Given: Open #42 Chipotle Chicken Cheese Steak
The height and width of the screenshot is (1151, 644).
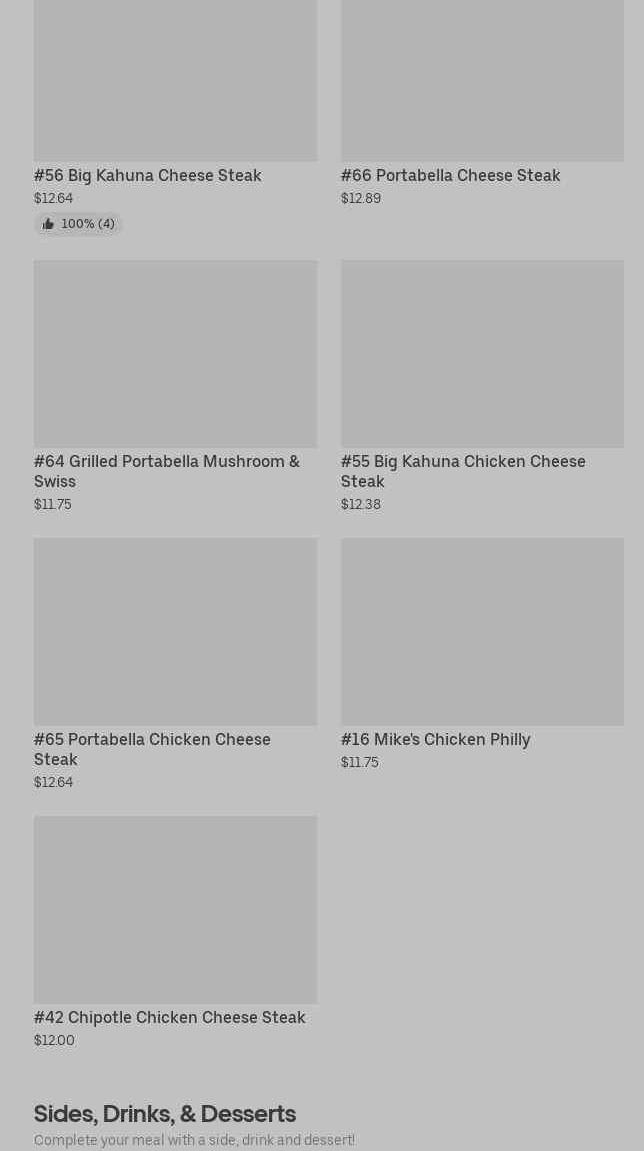Looking at the screenshot, I should click(x=175, y=932).
